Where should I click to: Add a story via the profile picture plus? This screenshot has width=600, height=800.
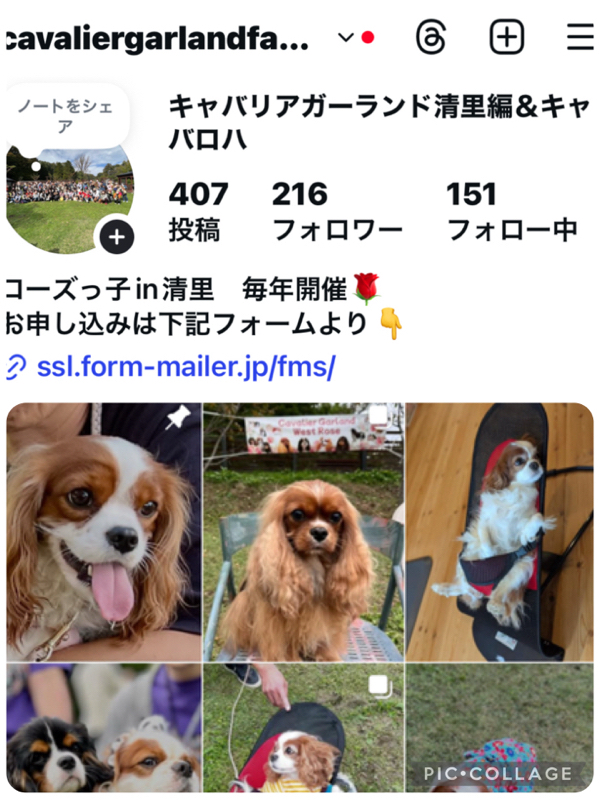117,237
